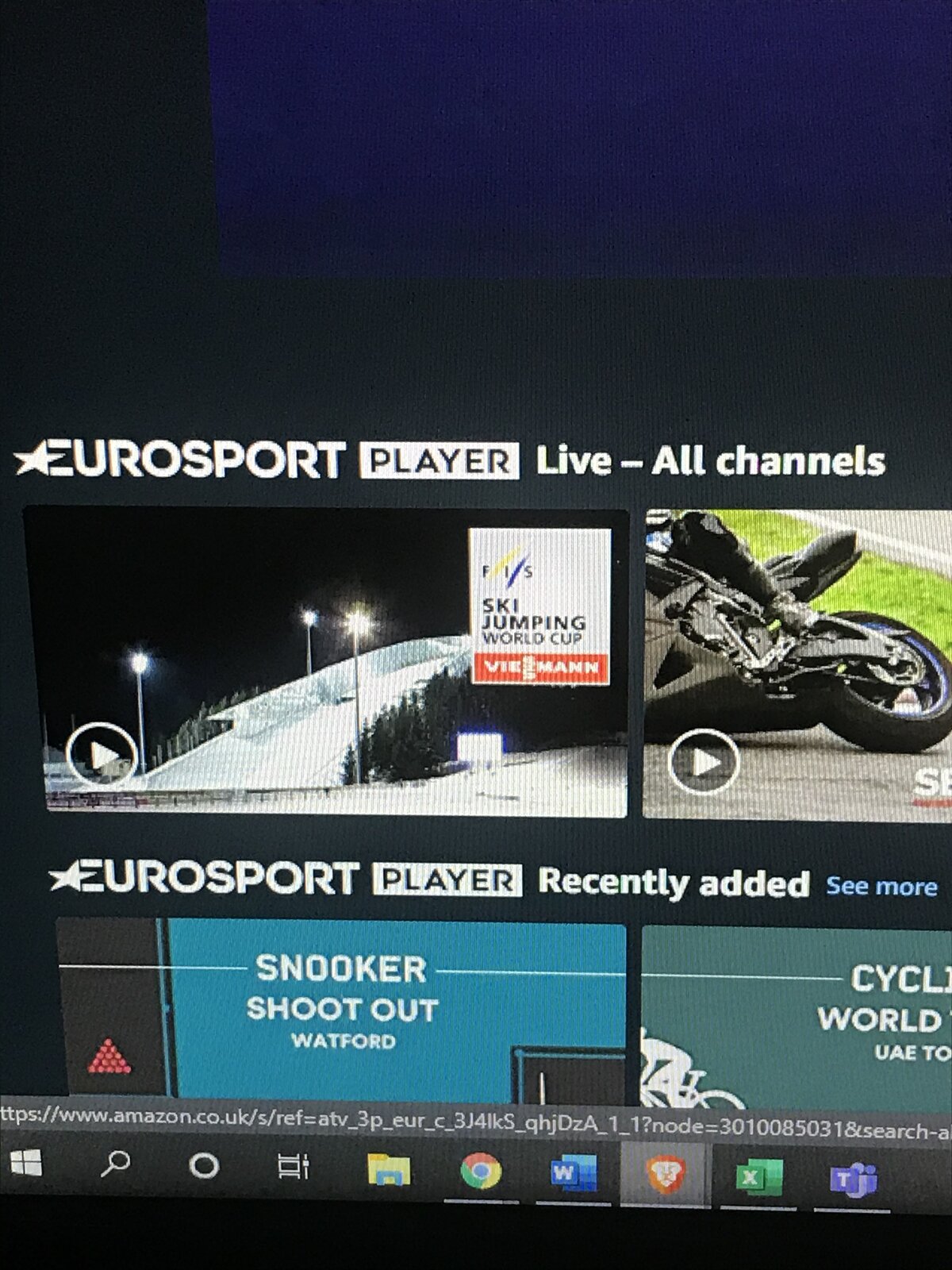
Task: Switch to Brave browser on the taskbar
Action: pos(665,1174)
